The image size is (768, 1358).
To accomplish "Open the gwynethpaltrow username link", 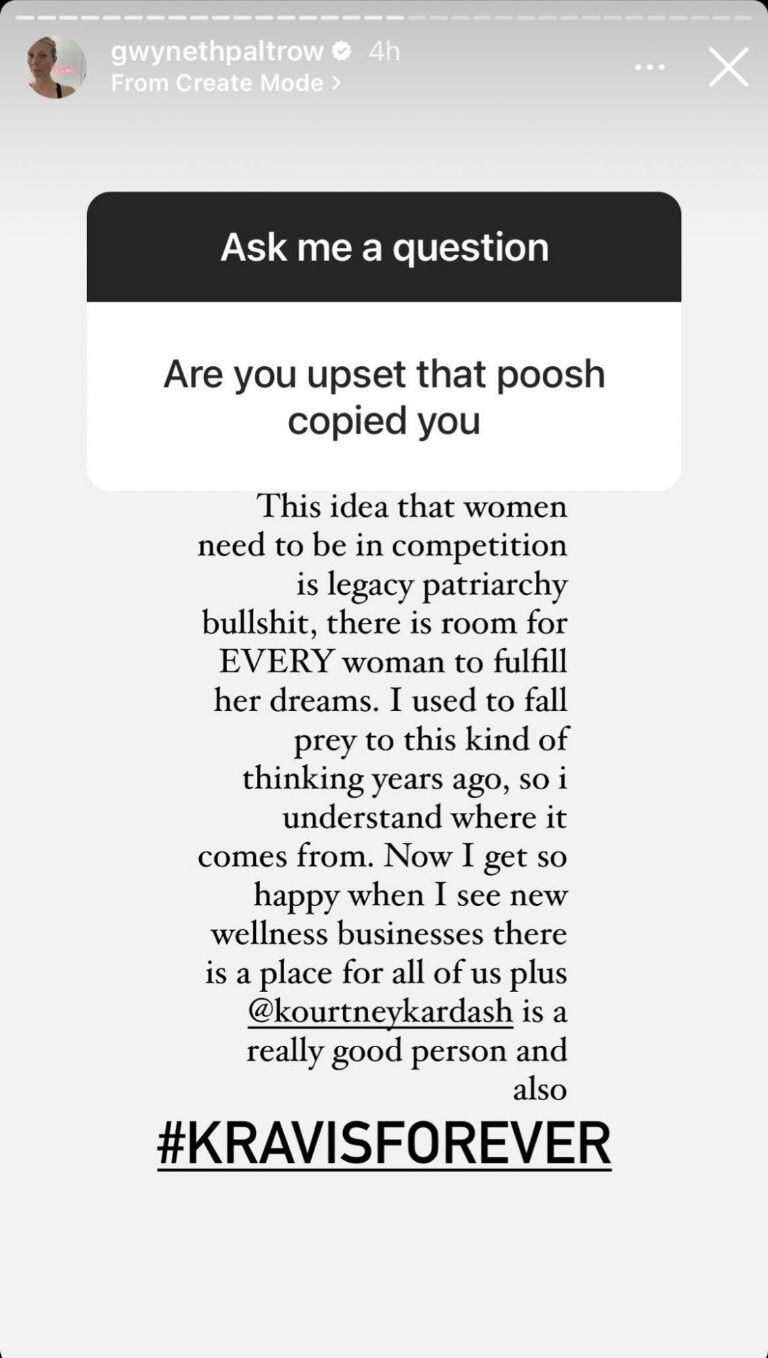I will 220,52.
